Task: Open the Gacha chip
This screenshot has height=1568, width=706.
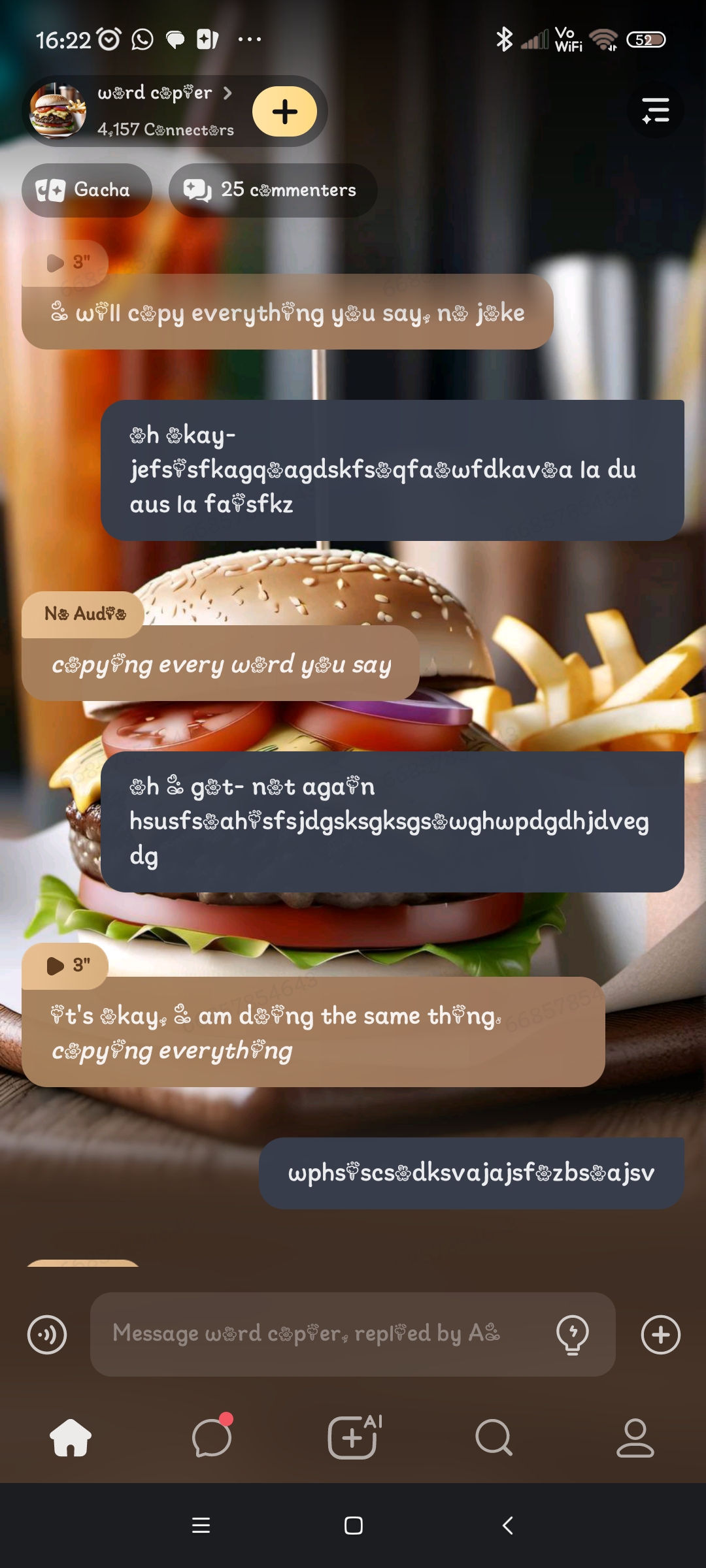Action: tap(86, 190)
